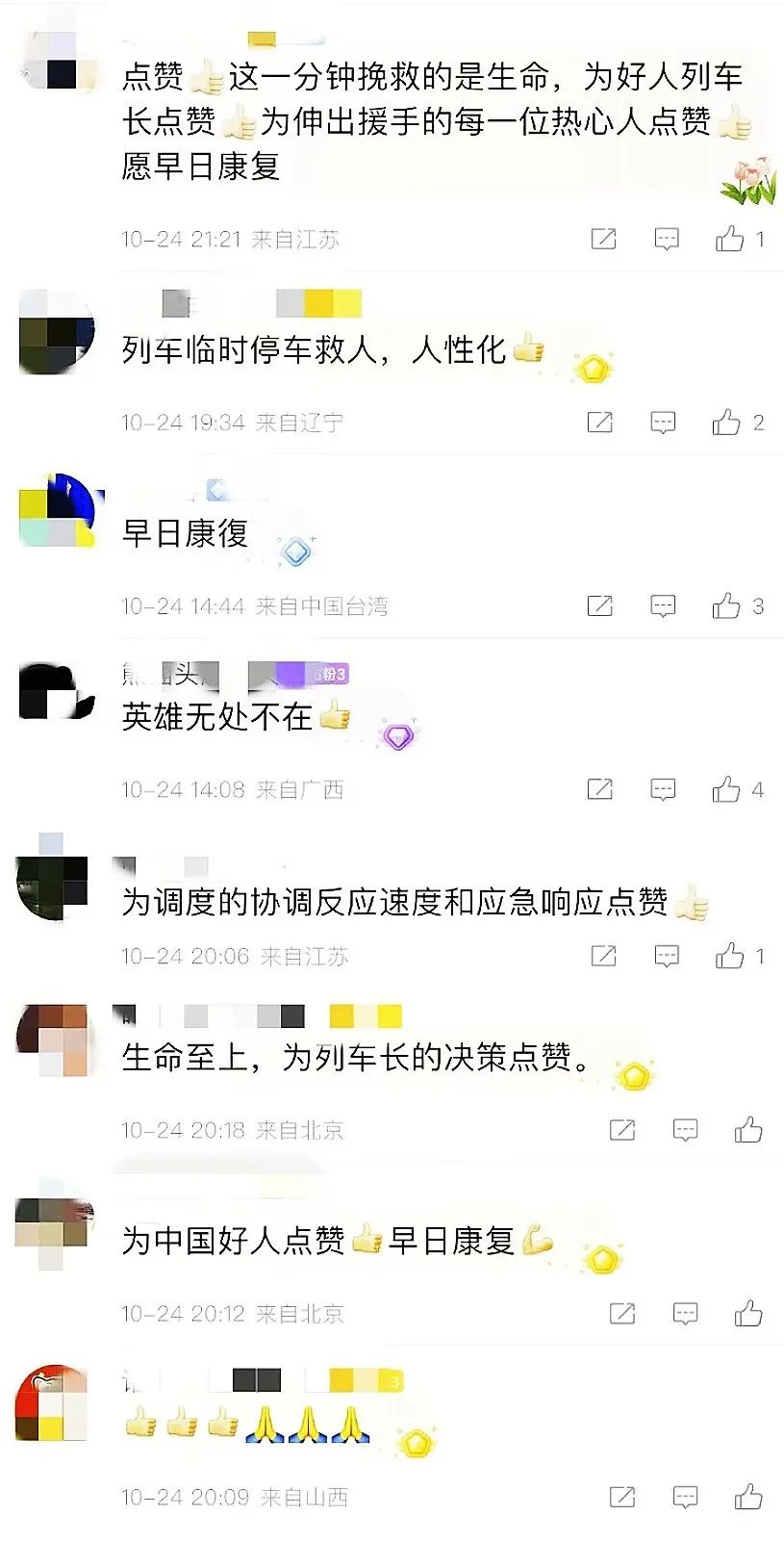The width and height of the screenshot is (784, 1541).
Task: Reply to the '早日康復' comment
Action: [x=663, y=605]
